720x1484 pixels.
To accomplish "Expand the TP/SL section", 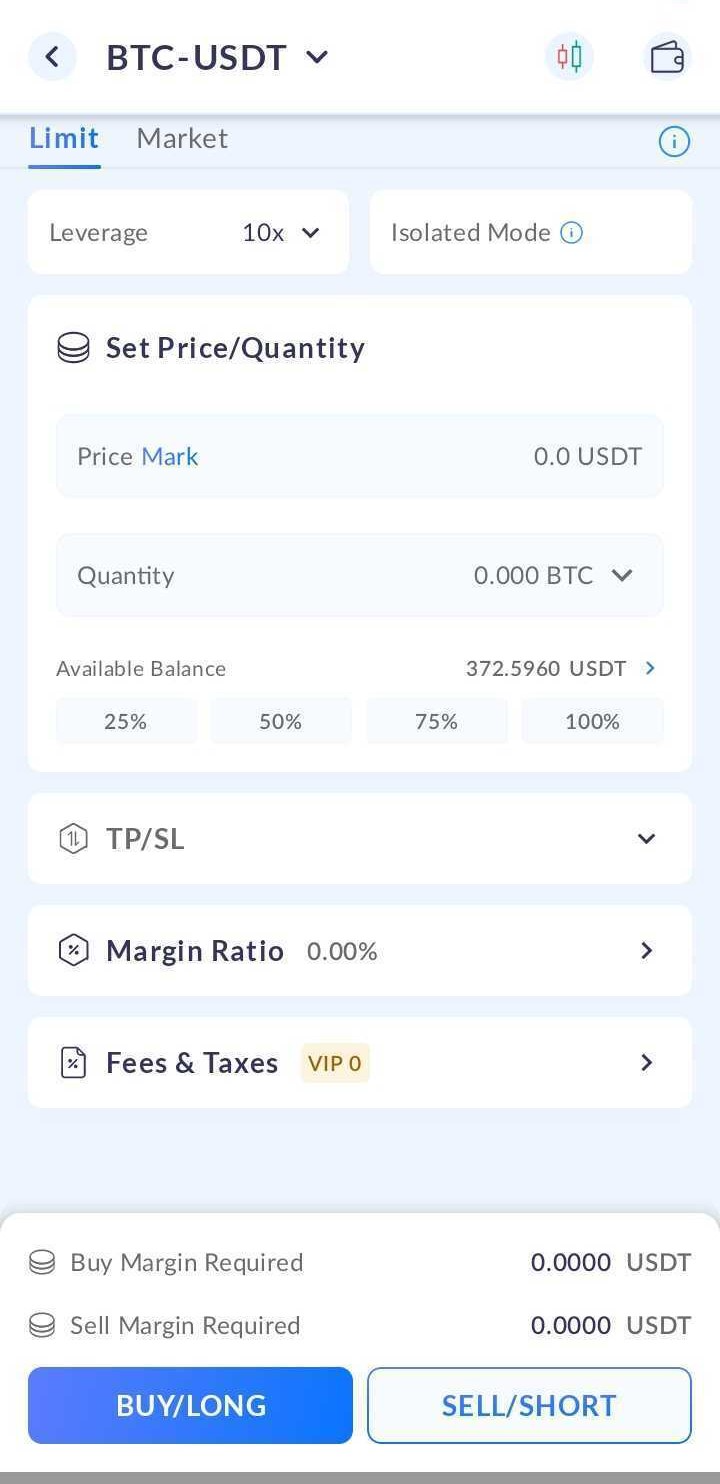I will 646,839.
